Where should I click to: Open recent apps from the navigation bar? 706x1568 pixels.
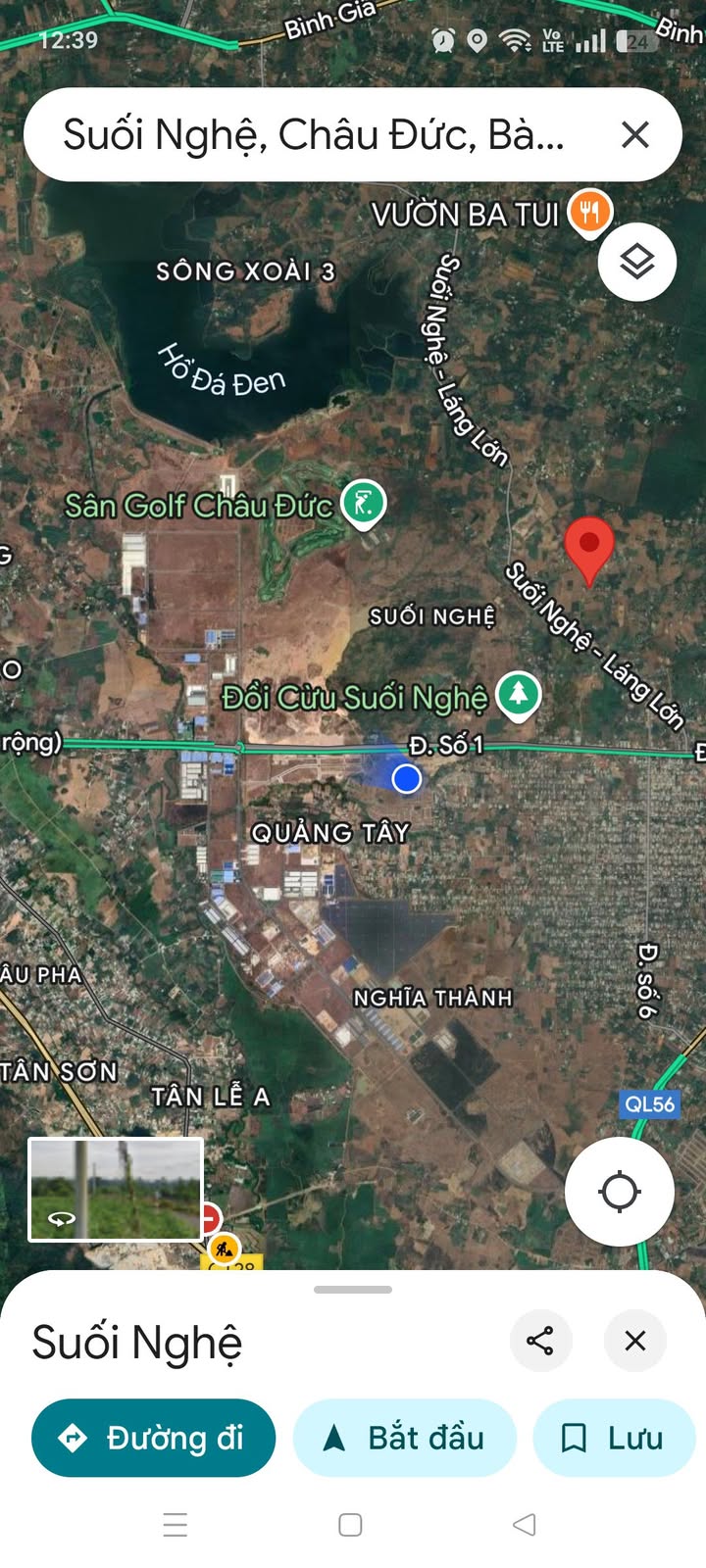click(176, 1525)
